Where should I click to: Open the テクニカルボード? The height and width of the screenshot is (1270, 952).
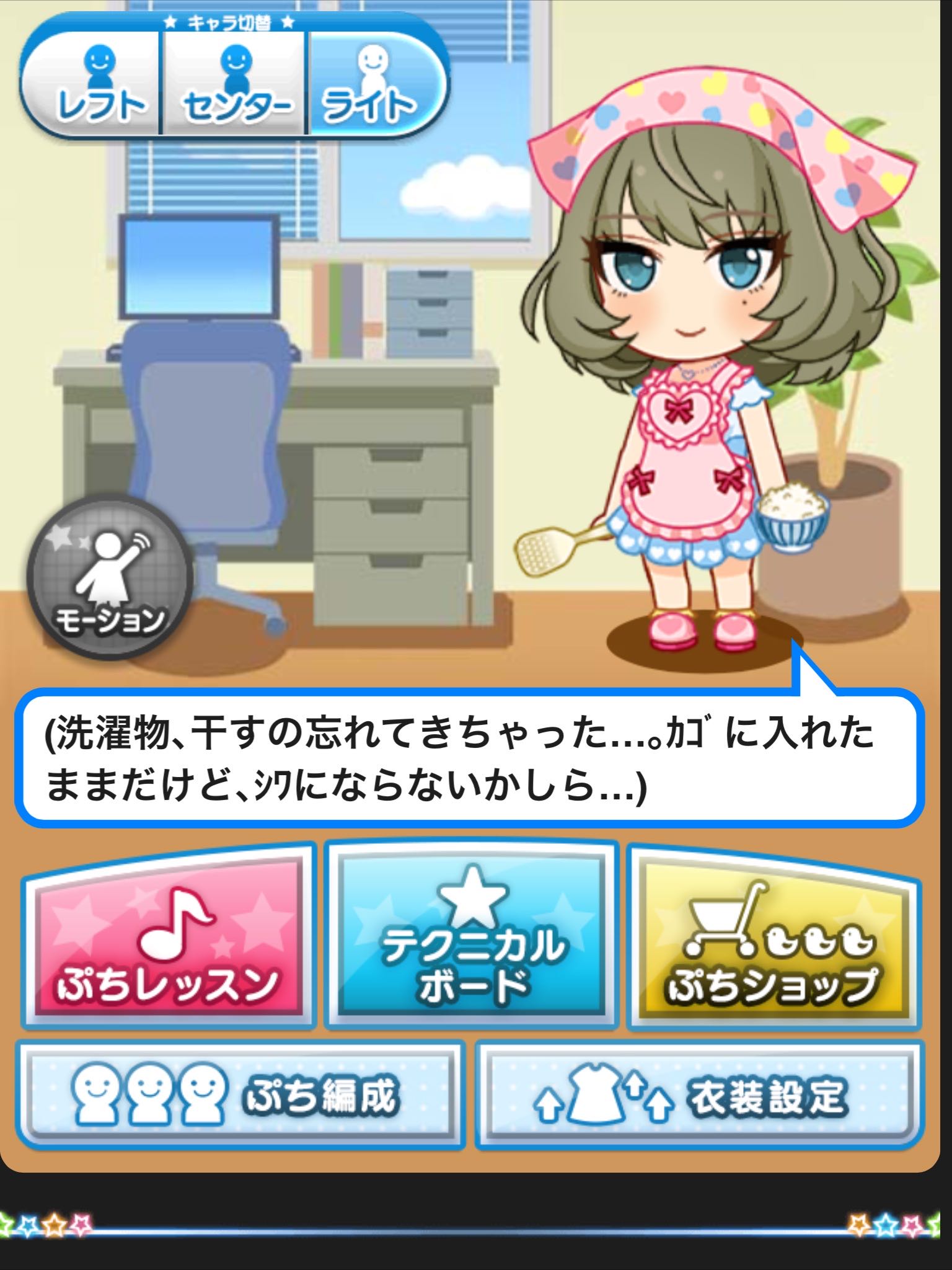tap(472, 936)
